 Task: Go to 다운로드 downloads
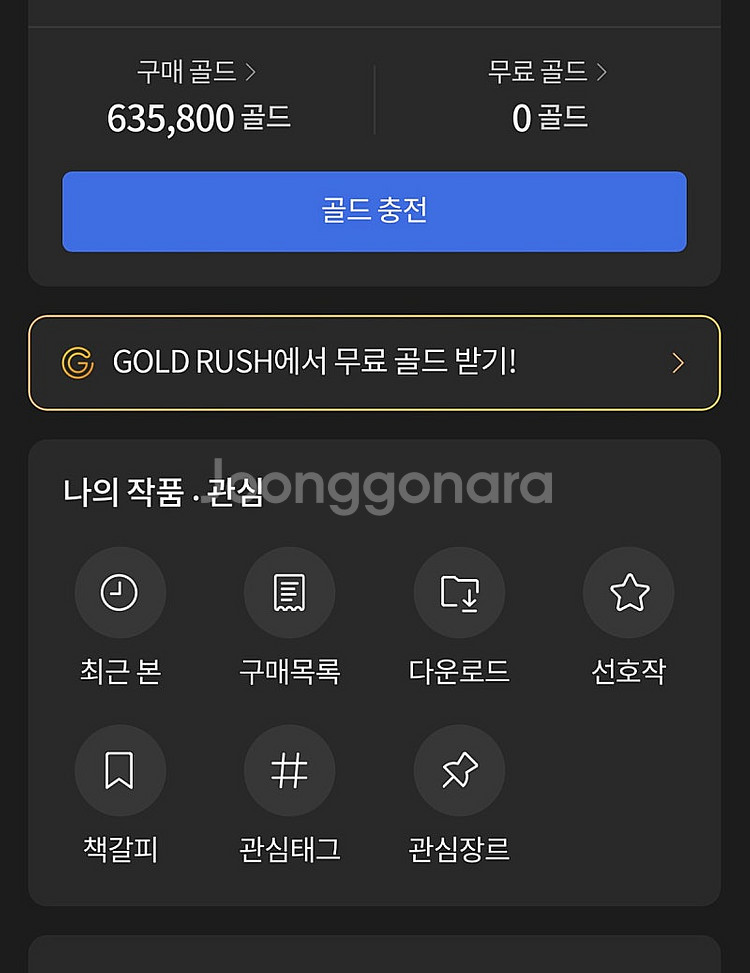pos(459,593)
